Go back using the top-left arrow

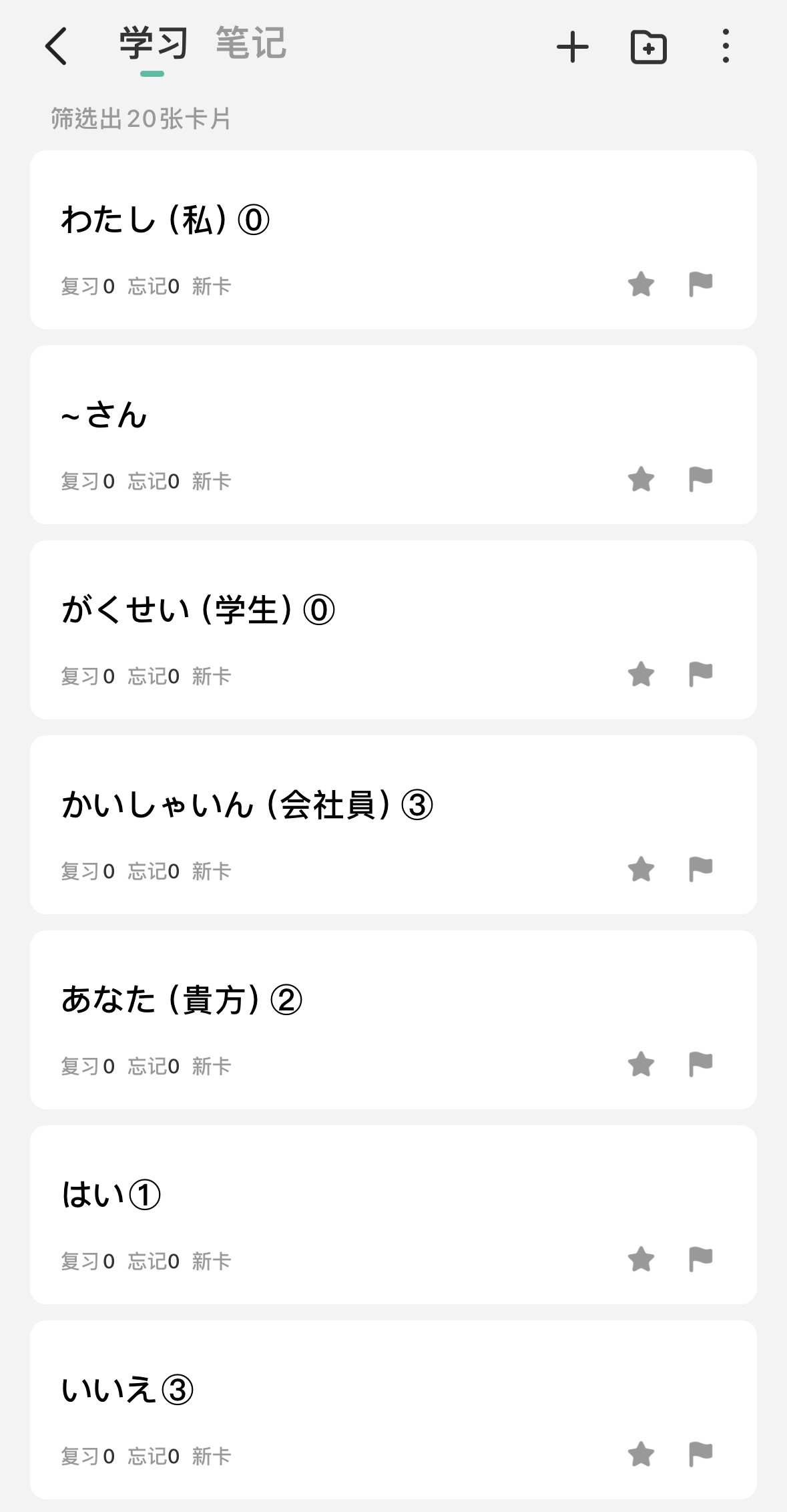tap(56, 46)
